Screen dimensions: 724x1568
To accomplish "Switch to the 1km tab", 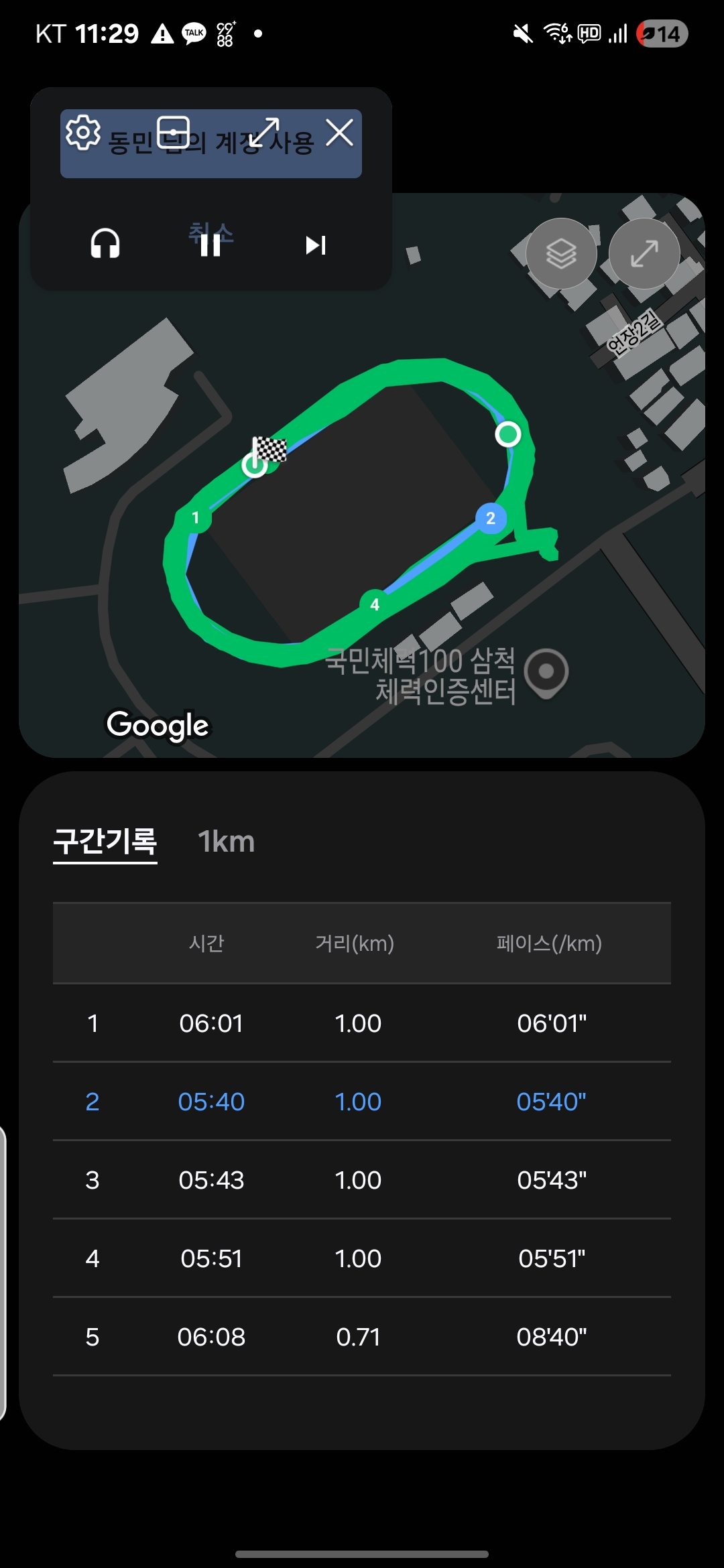I will point(227,842).
